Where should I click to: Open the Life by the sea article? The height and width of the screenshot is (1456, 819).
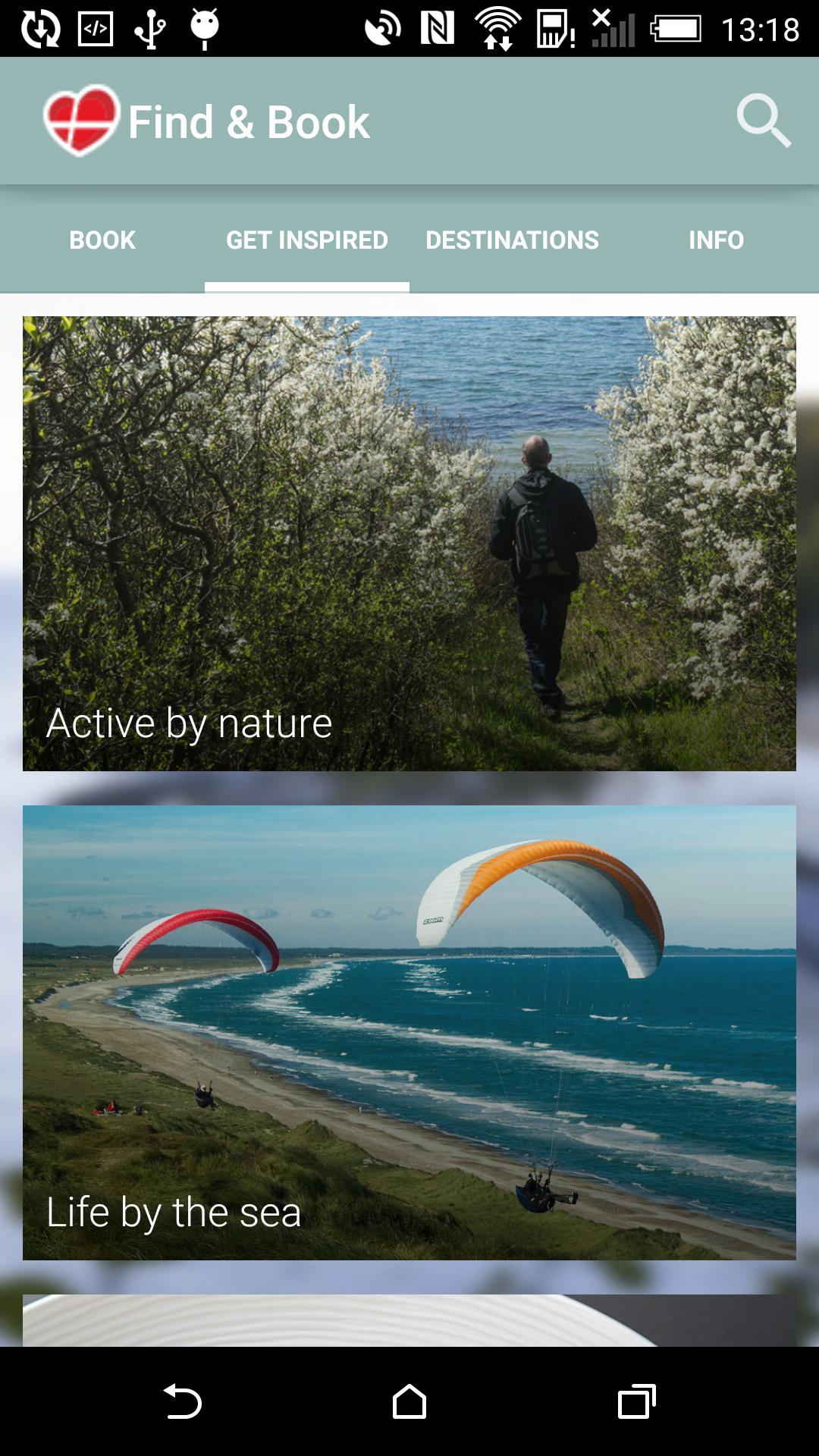[409, 1031]
